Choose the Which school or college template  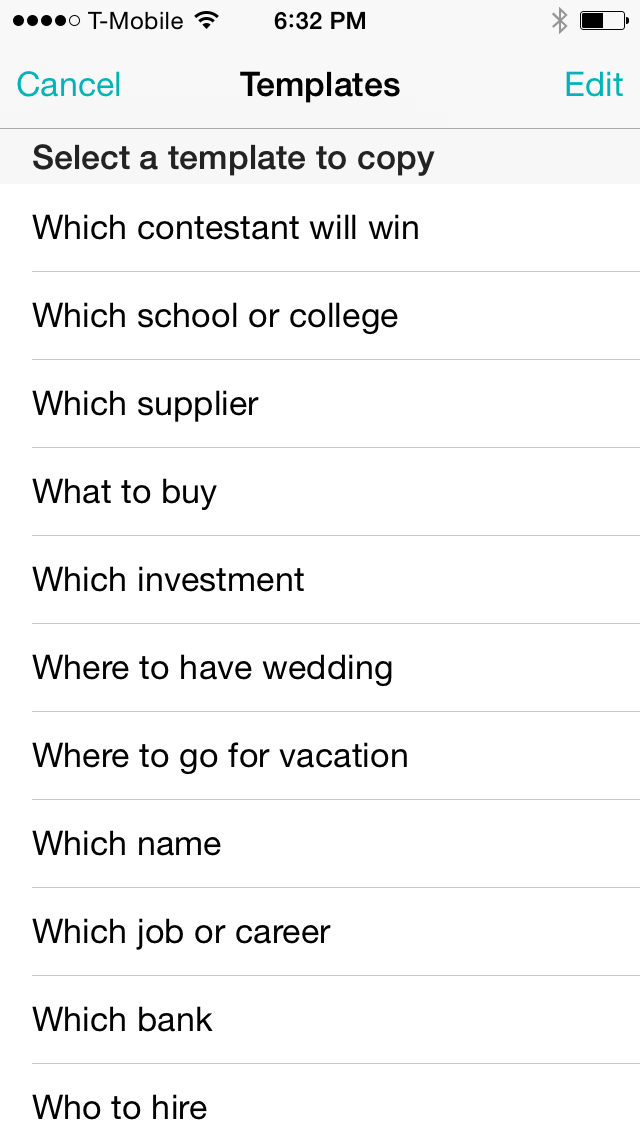pyautogui.click(x=320, y=316)
